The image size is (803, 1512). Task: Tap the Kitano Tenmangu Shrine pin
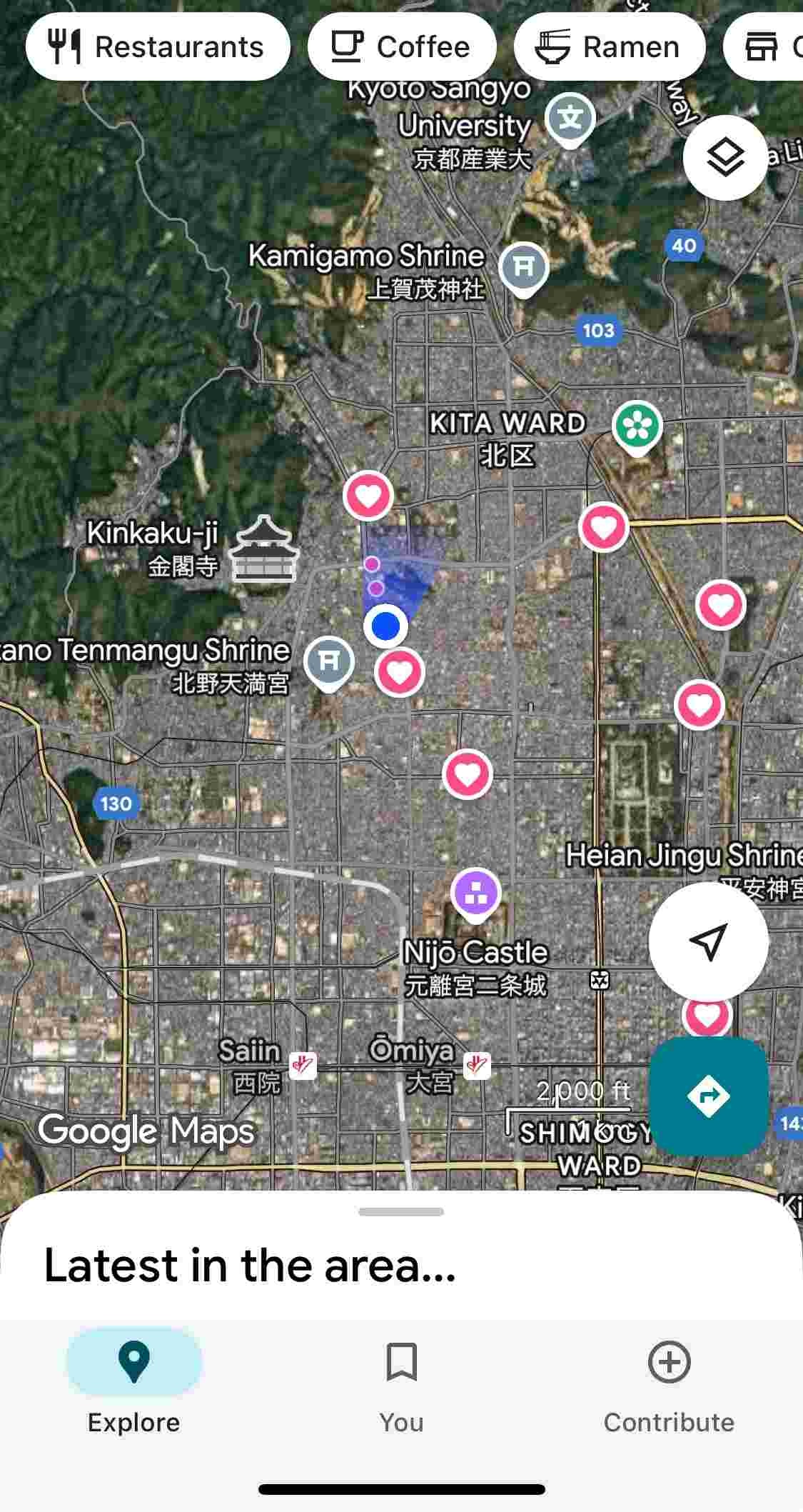coord(328,661)
